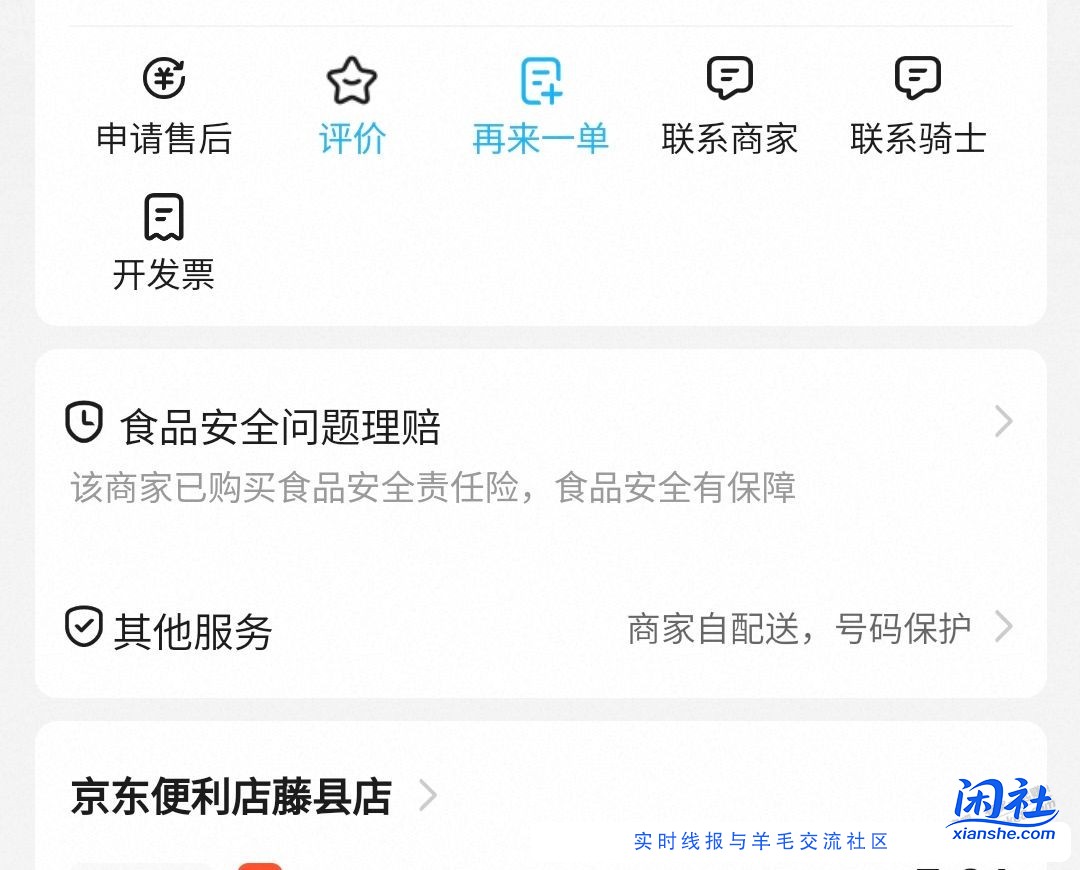Open 评价 to rate this order
Screen dimensions: 1080x870
352,107
